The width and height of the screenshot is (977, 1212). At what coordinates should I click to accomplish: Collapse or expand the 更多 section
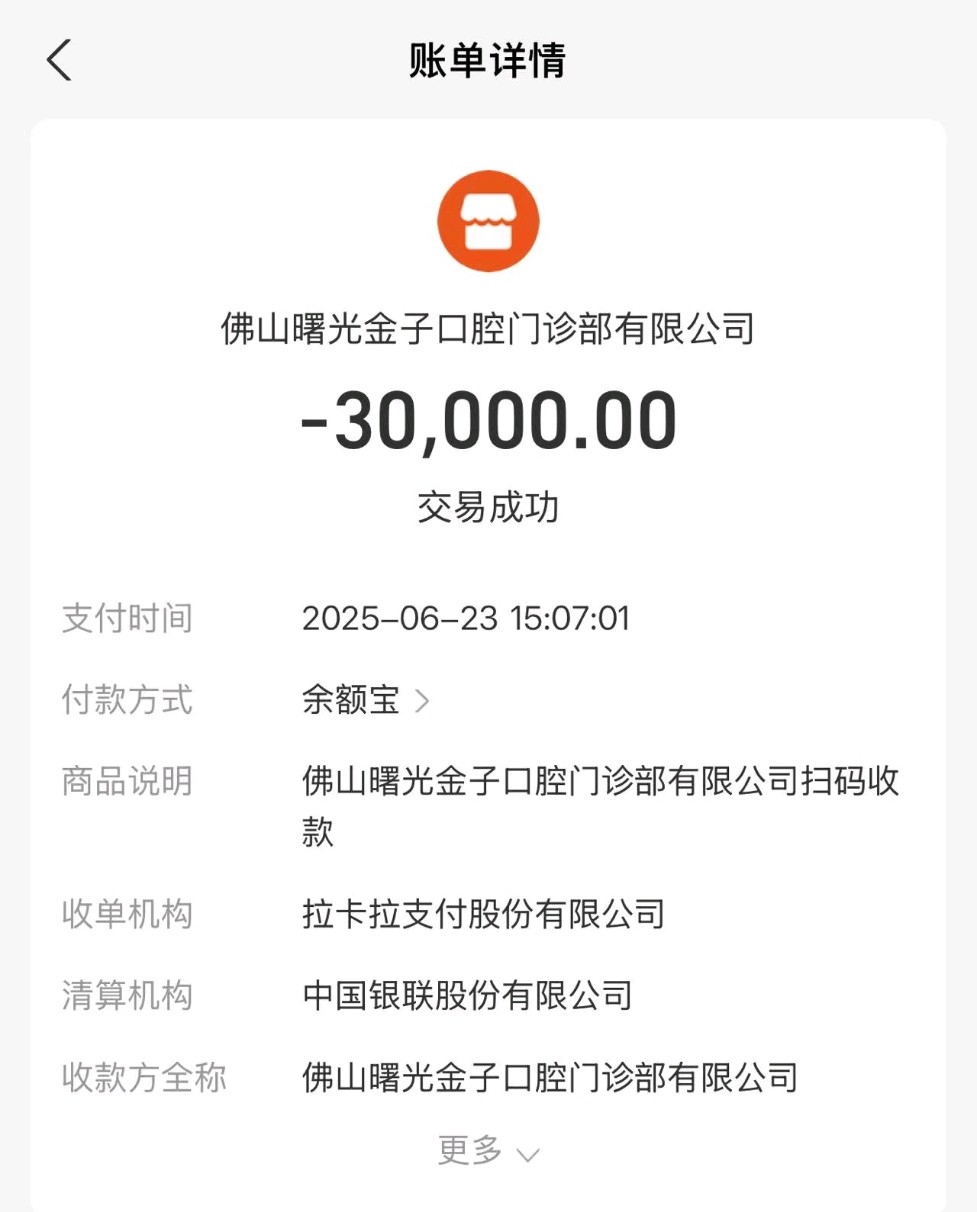[488, 1150]
